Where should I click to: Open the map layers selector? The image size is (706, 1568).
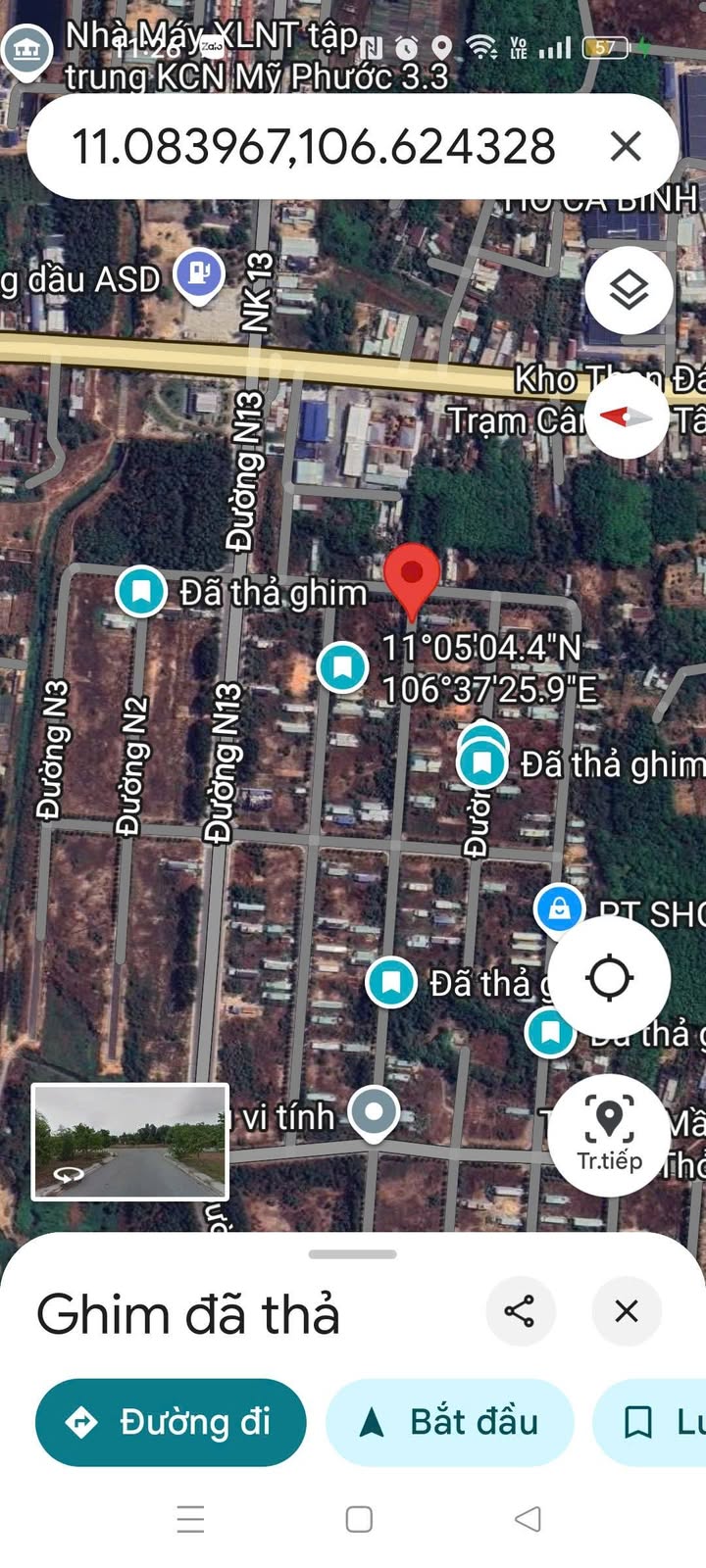[629, 290]
